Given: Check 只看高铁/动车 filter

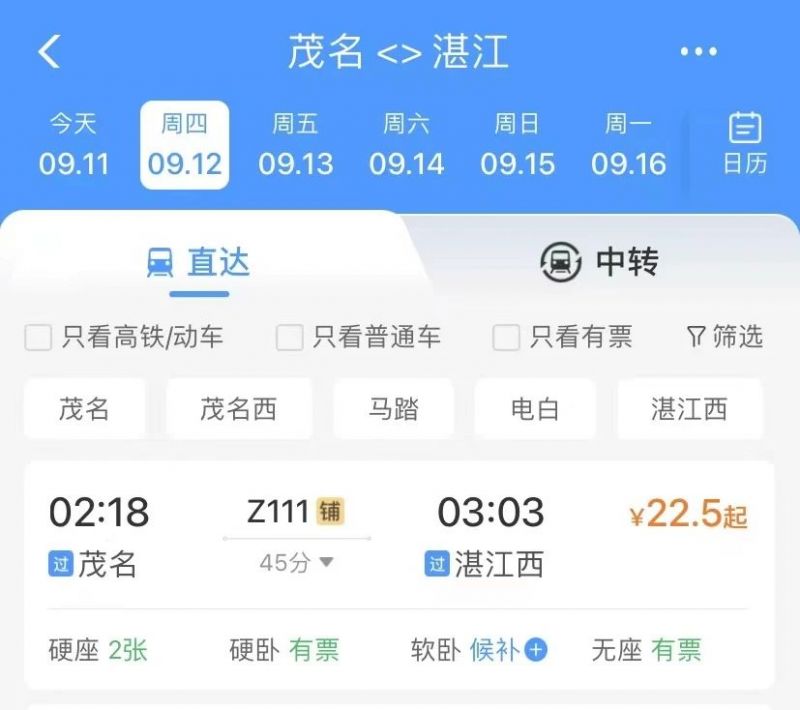Looking at the screenshot, I should click(39, 338).
